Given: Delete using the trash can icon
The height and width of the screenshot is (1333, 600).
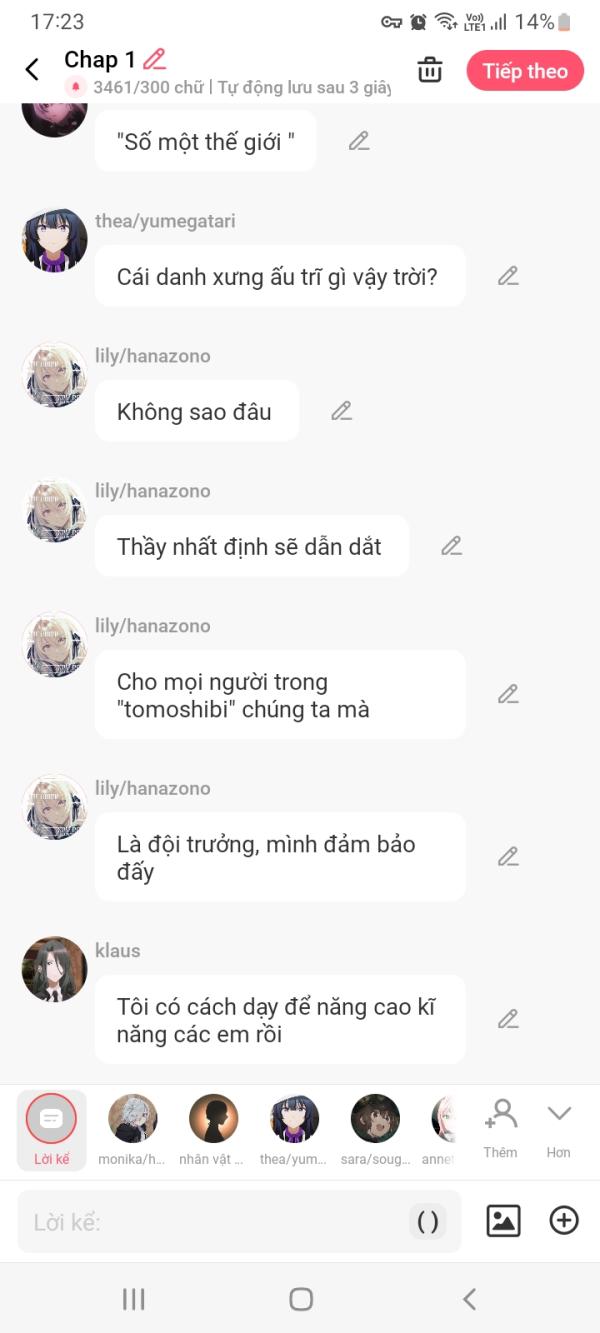Looking at the screenshot, I should click(x=429, y=70).
